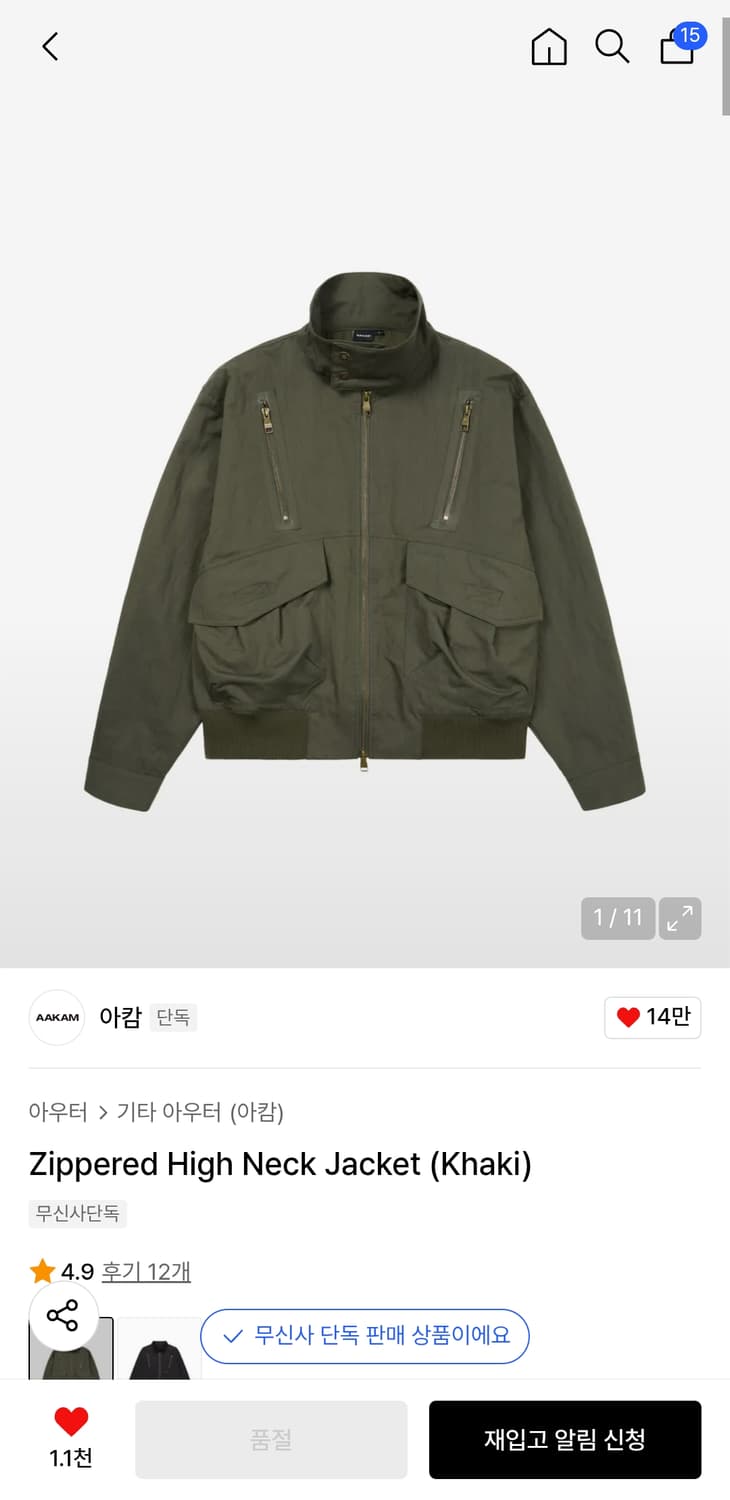The width and height of the screenshot is (730, 1500).
Task: Select the 단독 label next to brand name
Action: (174, 1017)
